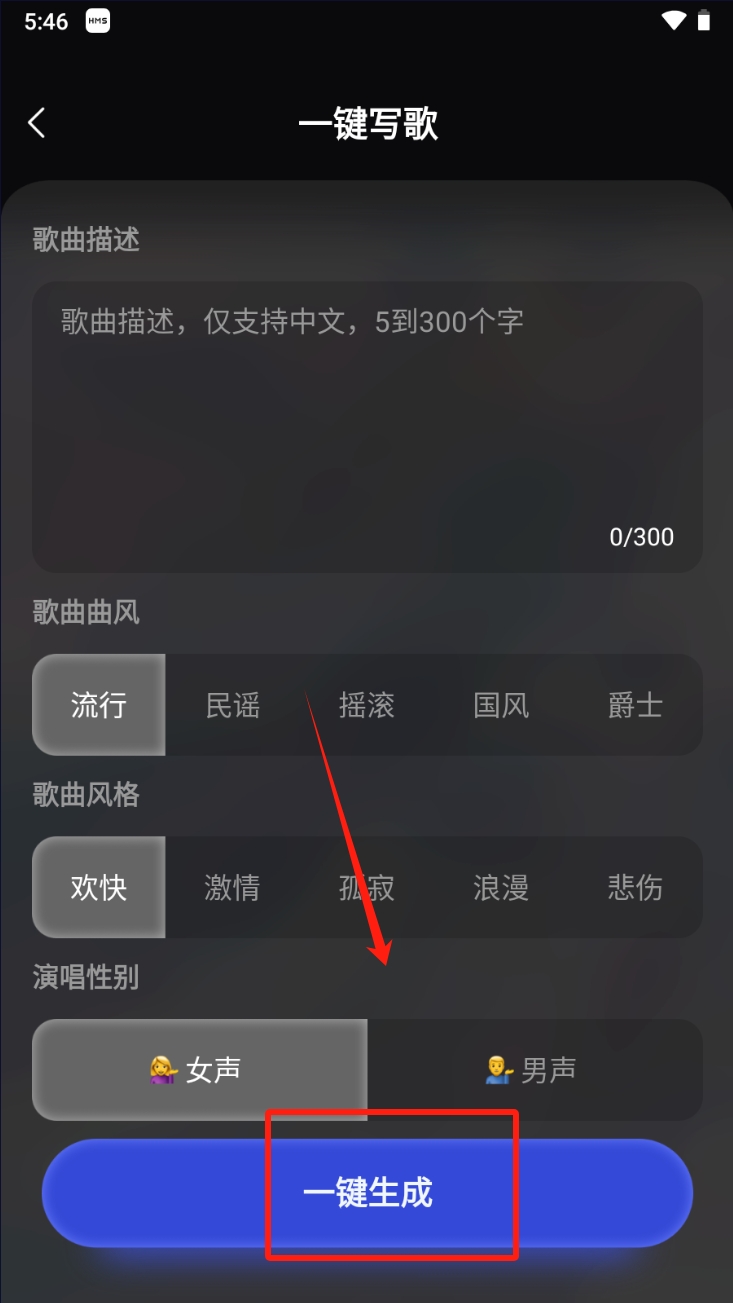Tap the 一键生成 button
The width and height of the screenshot is (733, 1303).
point(367,1192)
